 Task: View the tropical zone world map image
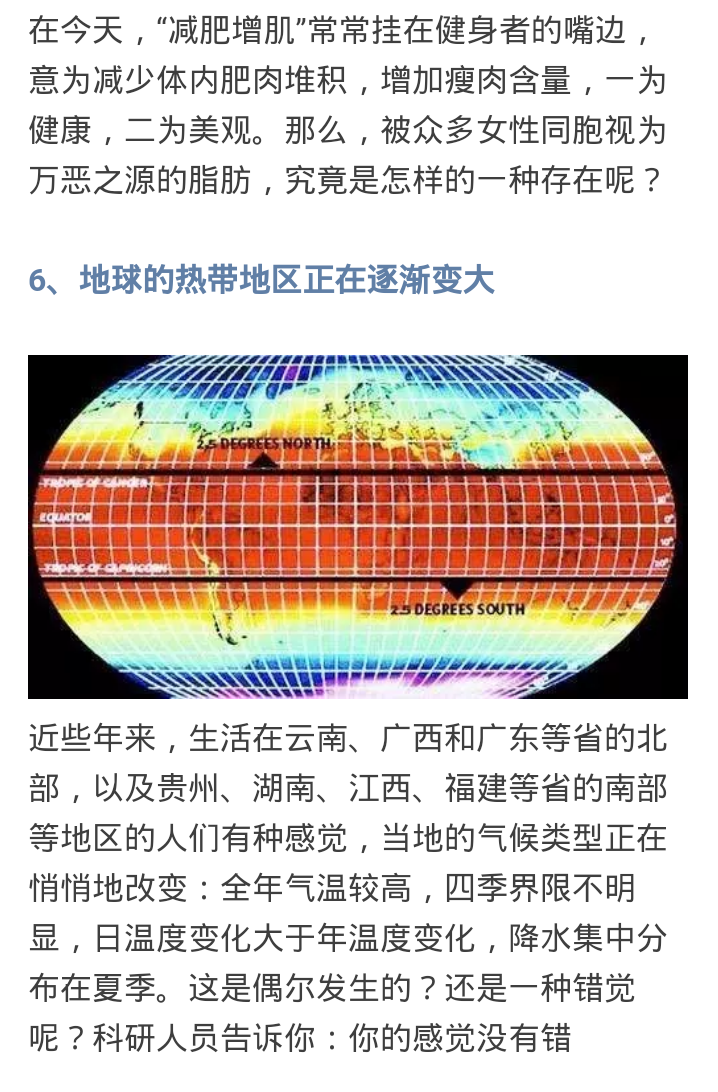tap(358, 526)
